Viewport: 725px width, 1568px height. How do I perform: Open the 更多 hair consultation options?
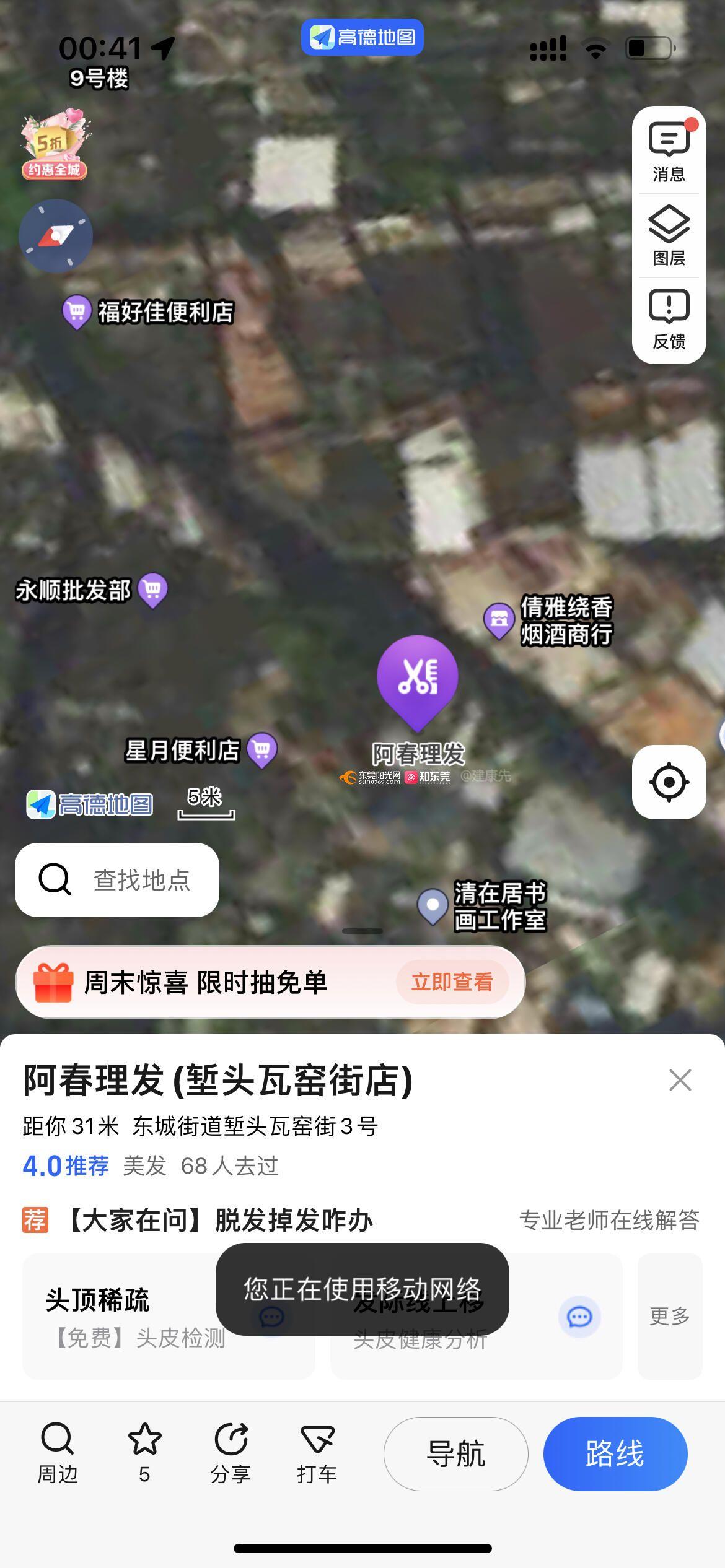click(669, 1316)
